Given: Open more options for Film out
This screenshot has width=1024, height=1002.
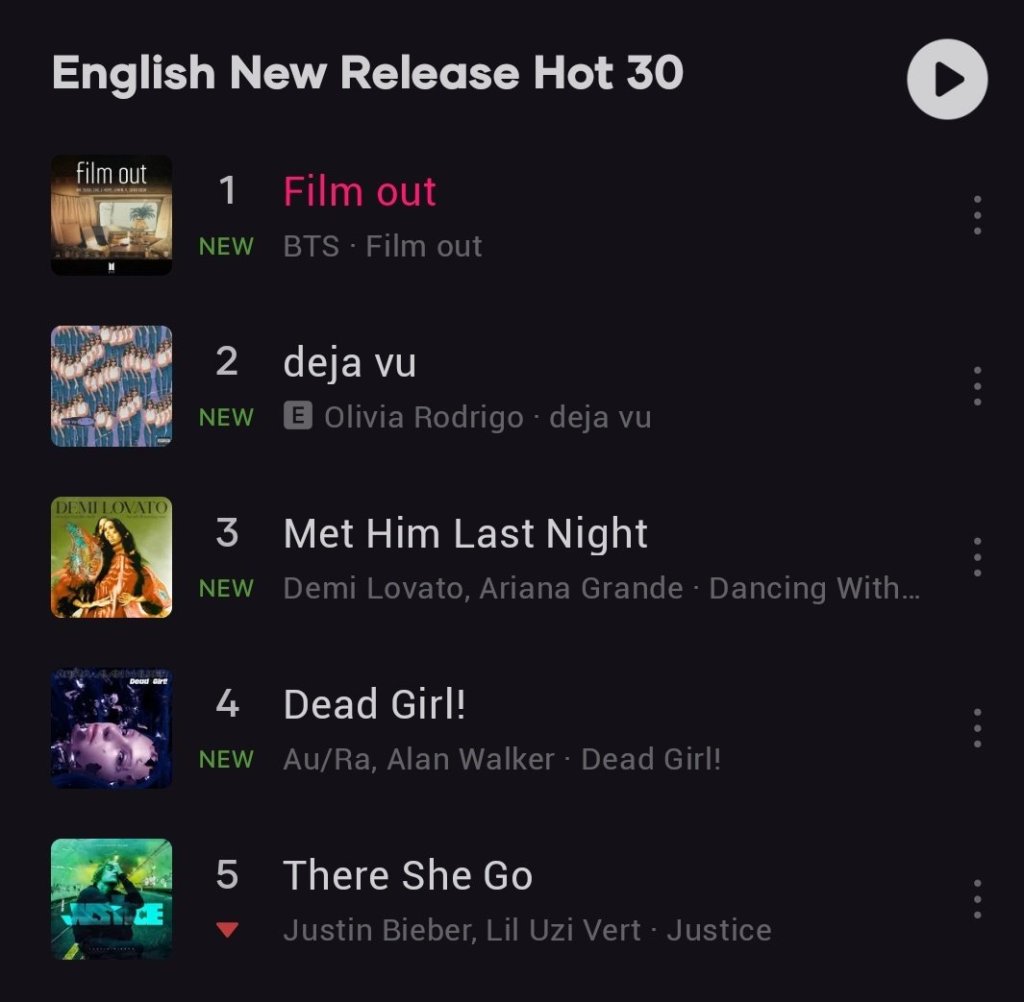Looking at the screenshot, I should coord(977,215).
